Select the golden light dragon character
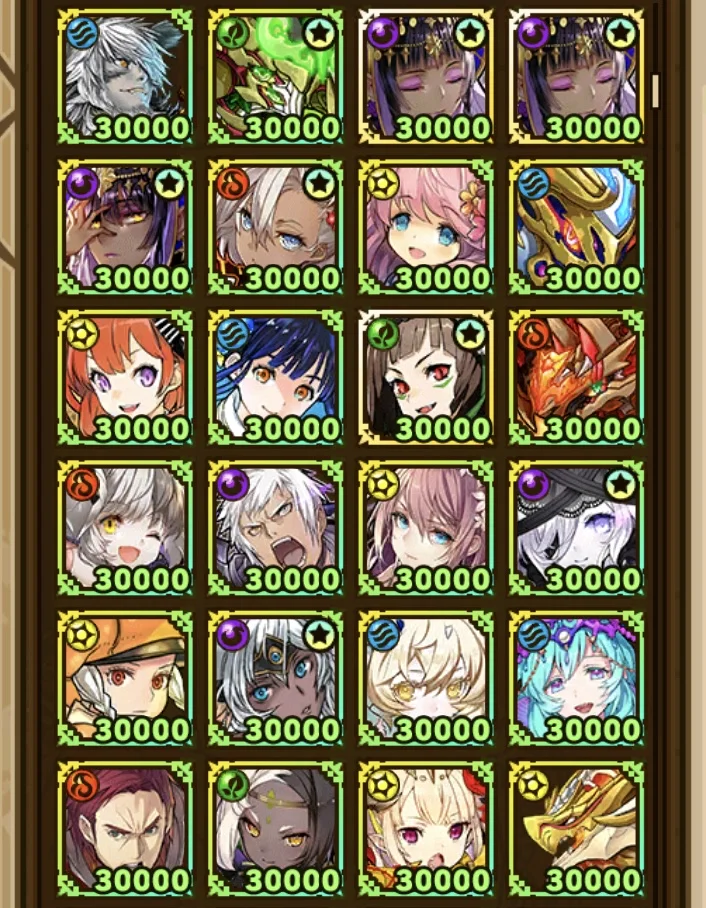The width and height of the screenshot is (706, 908). tap(577, 829)
